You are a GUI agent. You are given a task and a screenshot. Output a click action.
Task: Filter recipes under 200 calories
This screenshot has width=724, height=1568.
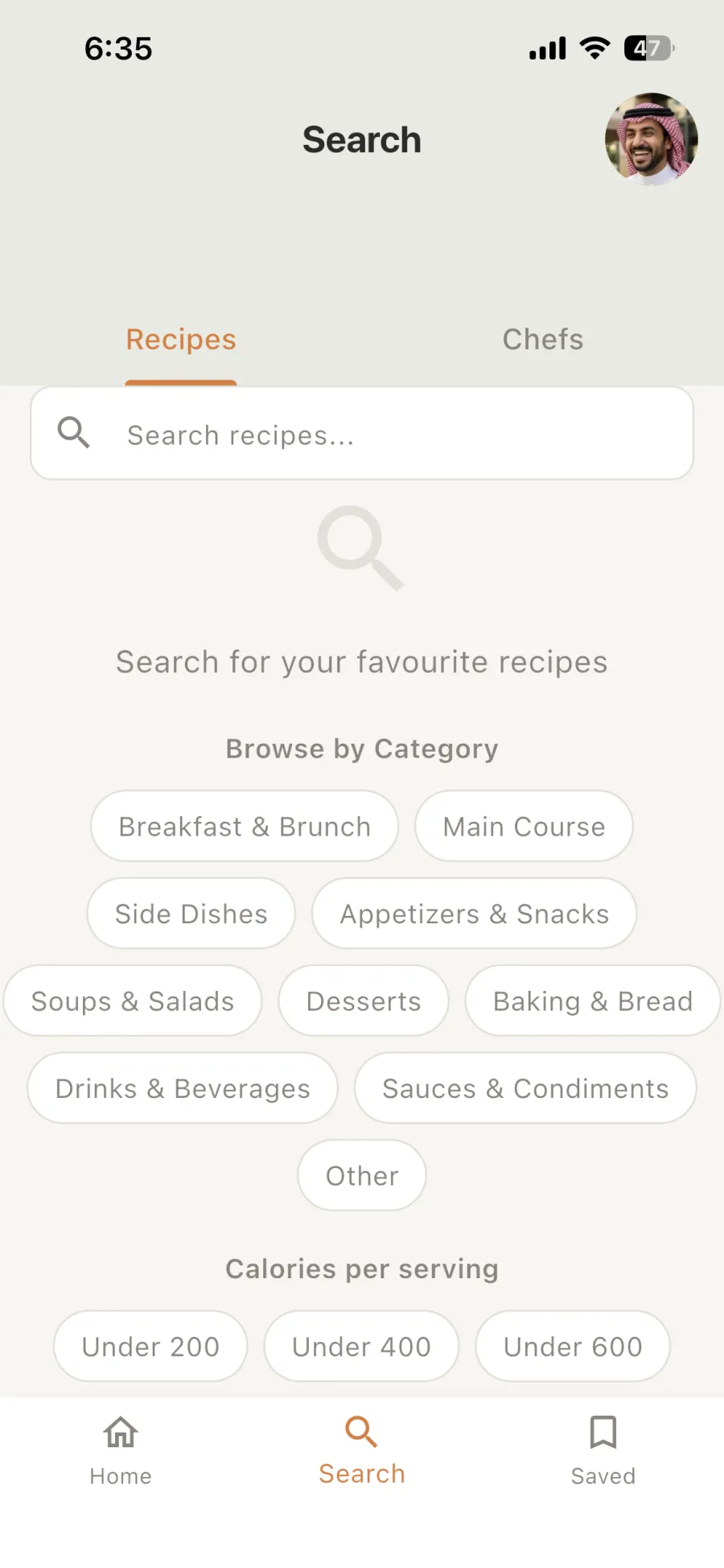pyautogui.click(x=150, y=1347)
